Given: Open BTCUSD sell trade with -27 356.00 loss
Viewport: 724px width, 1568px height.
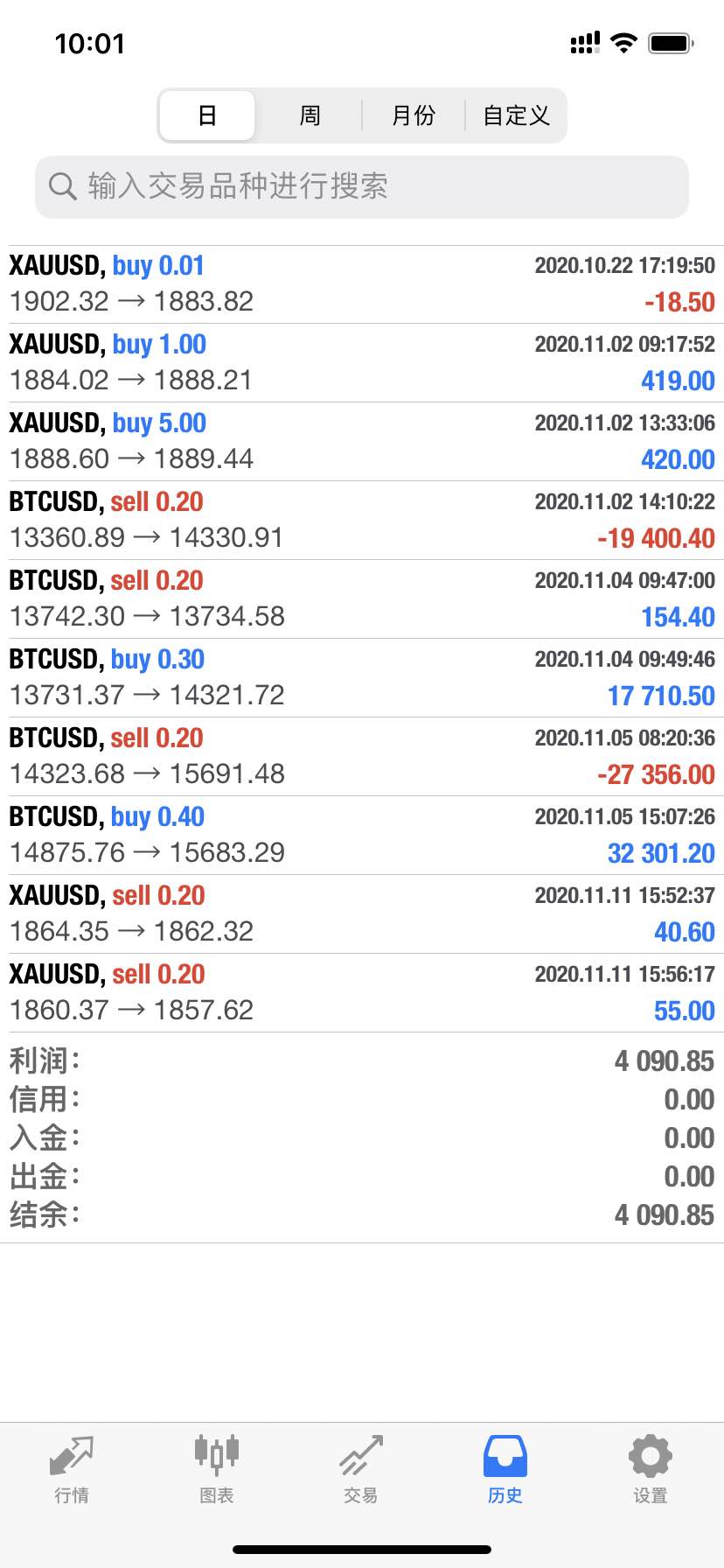Looking at the screenshot, I should coord(362,757).
